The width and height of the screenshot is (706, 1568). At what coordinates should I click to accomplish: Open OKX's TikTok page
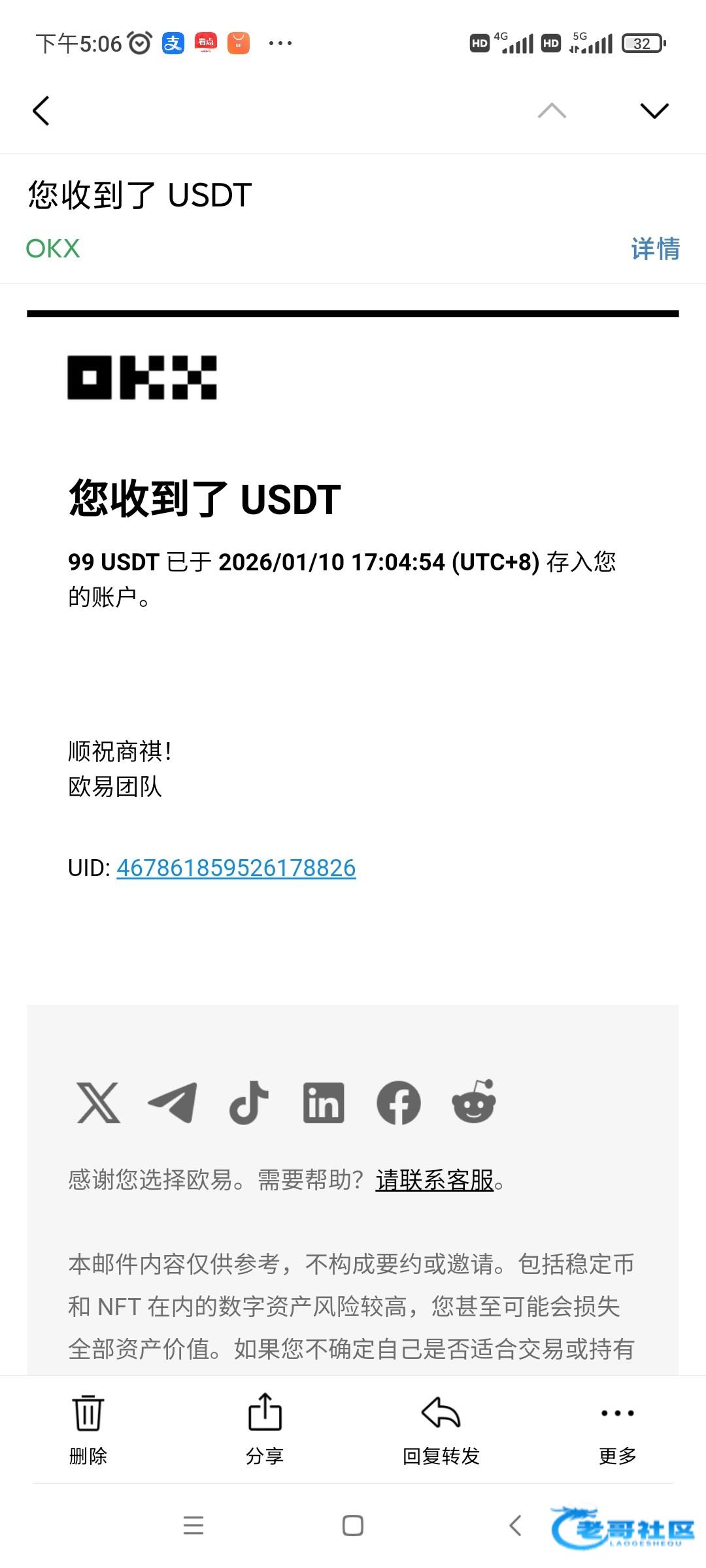tap(248, 1103)
